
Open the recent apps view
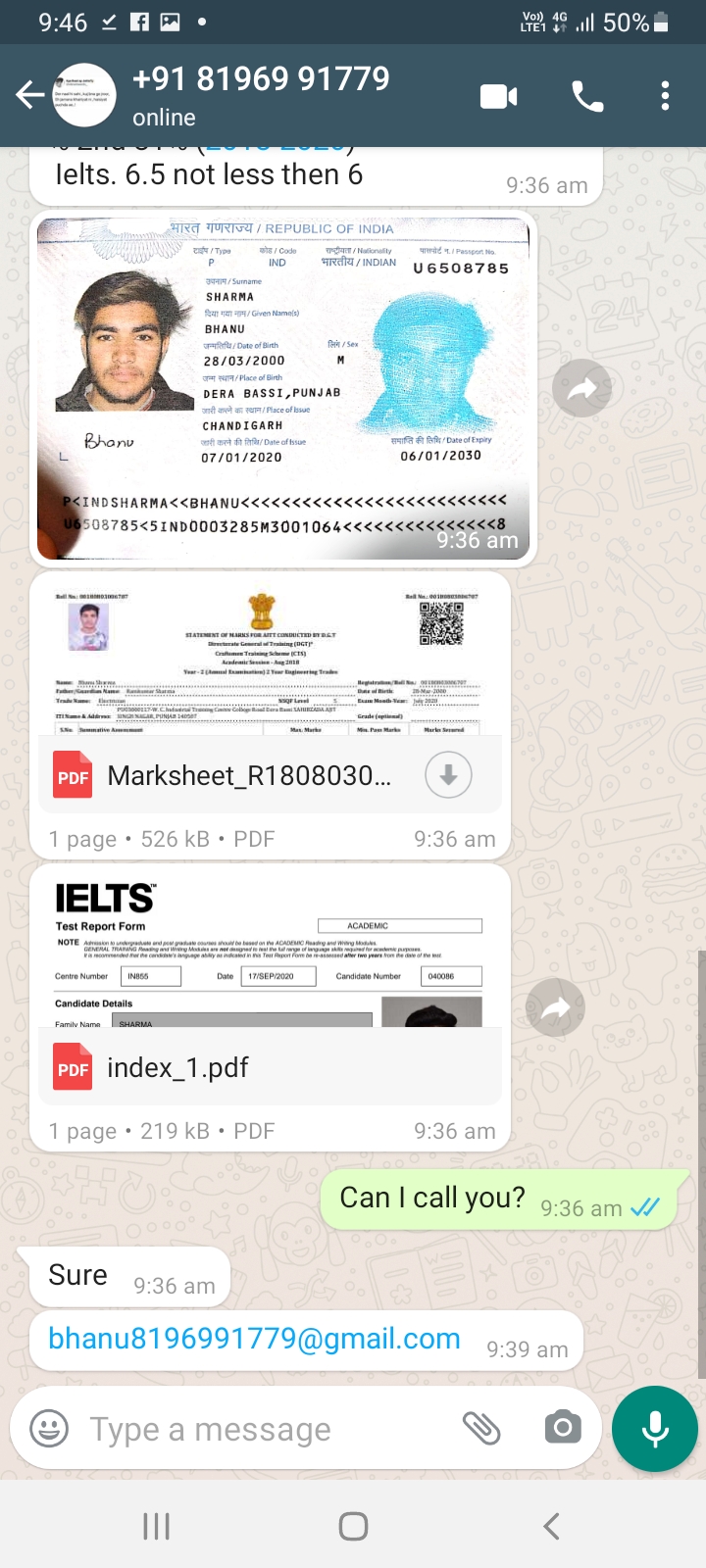(156, 1526)
